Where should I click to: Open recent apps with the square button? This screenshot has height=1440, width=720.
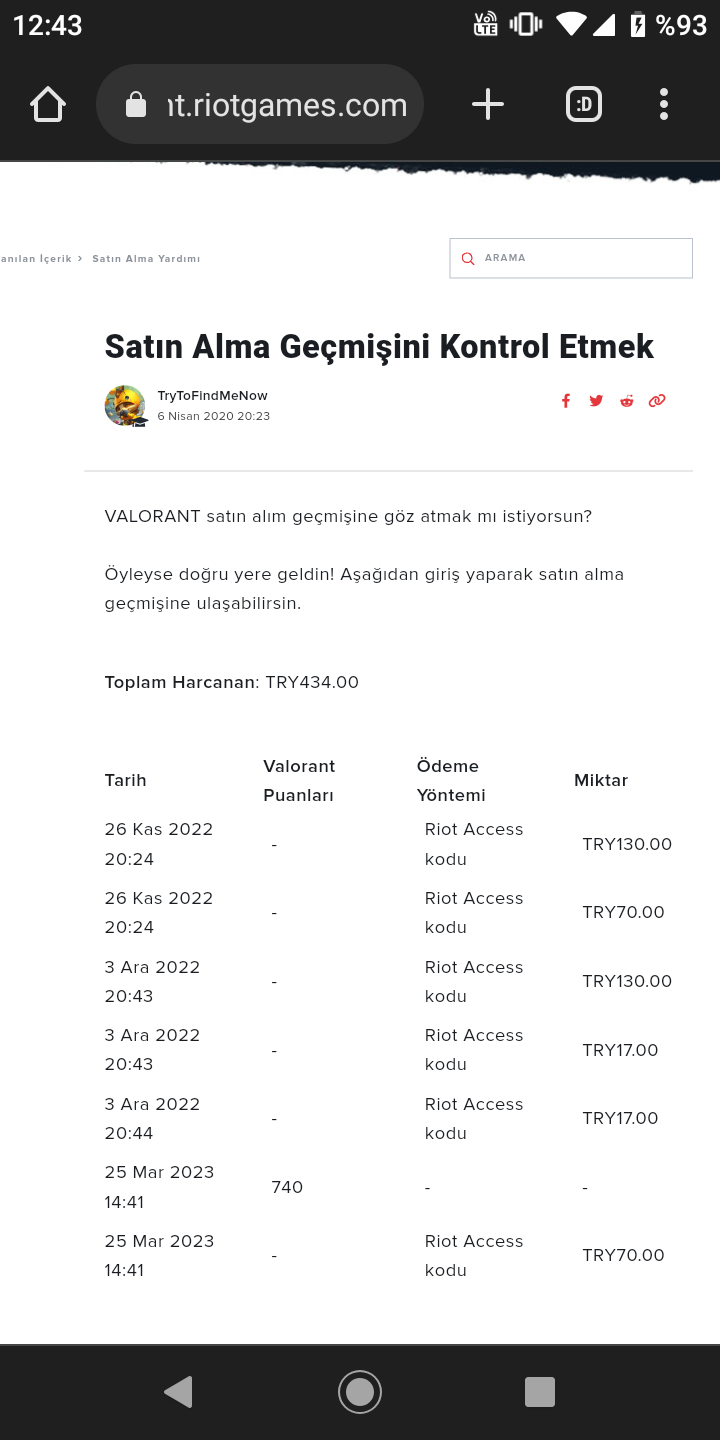click(540, 1392)
